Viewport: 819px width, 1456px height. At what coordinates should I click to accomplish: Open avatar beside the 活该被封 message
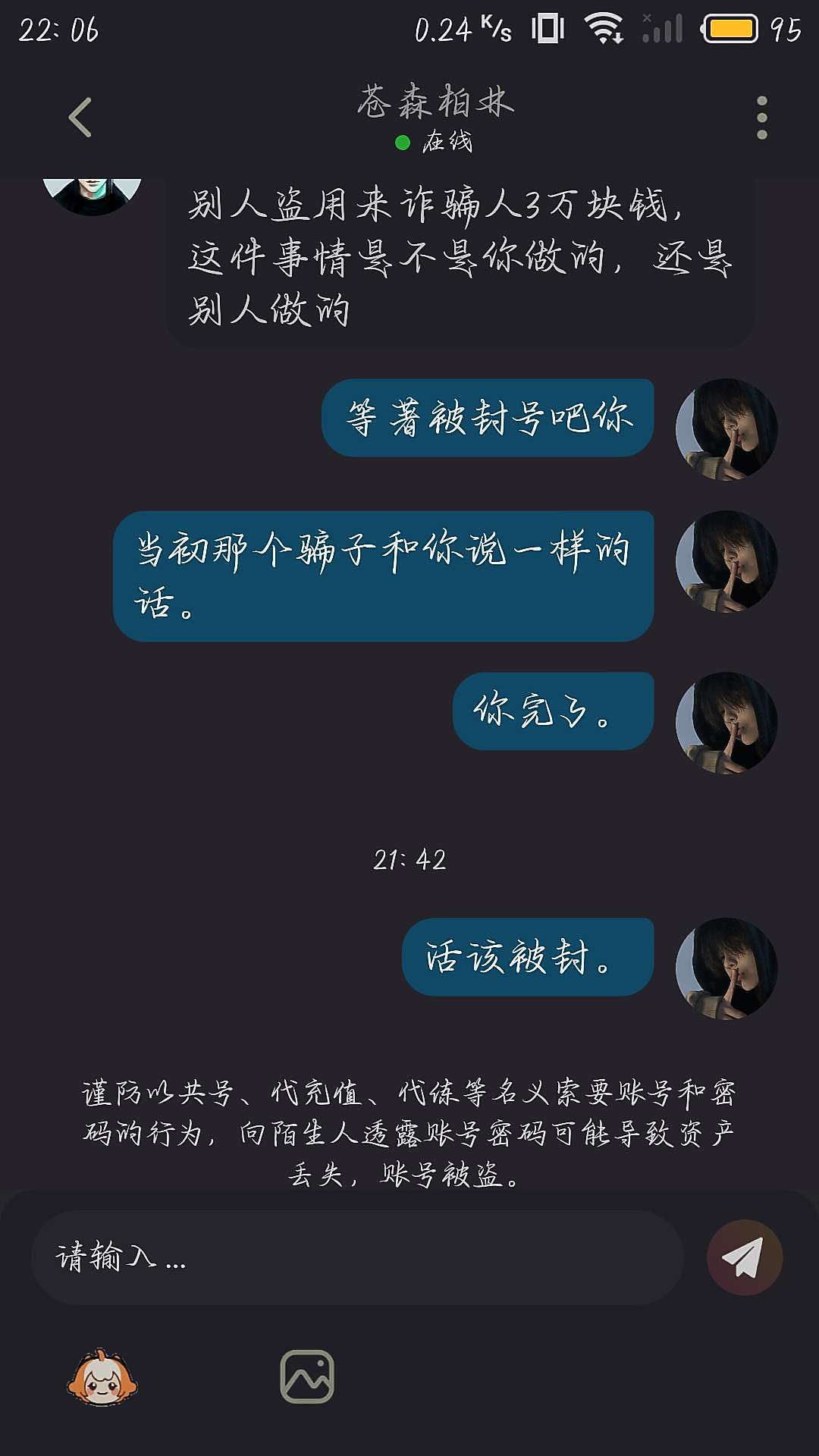(x=726, y=968)
